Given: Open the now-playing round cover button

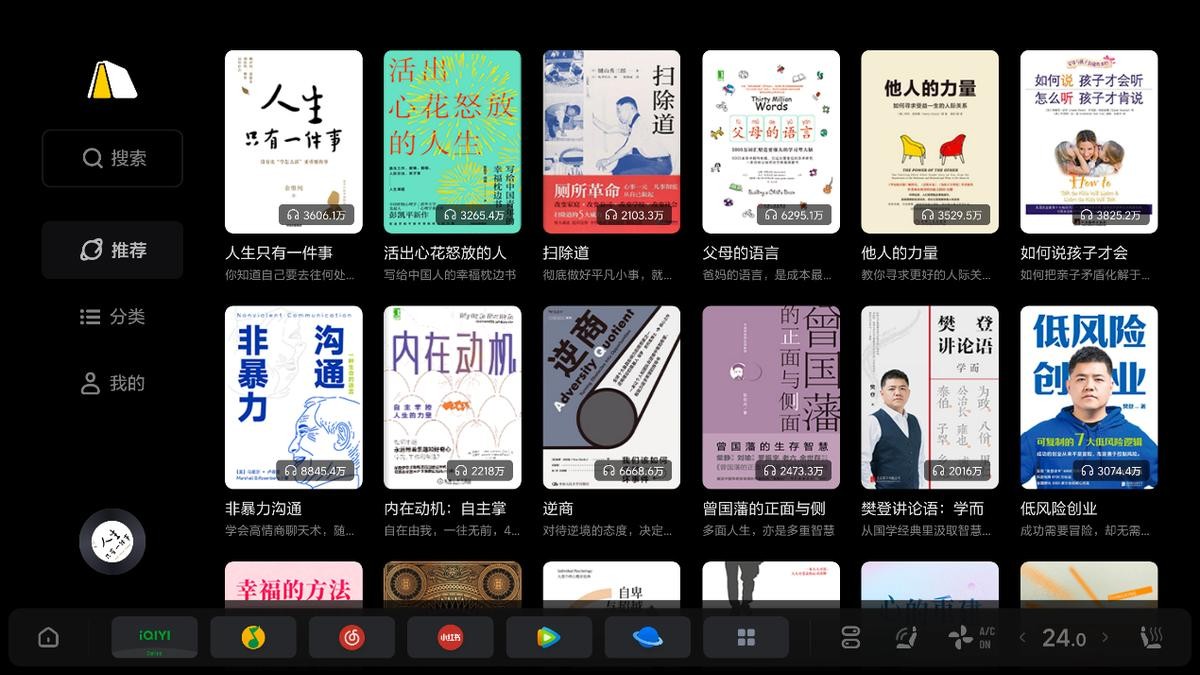Looking at the screenshot, I should [112, 541].
